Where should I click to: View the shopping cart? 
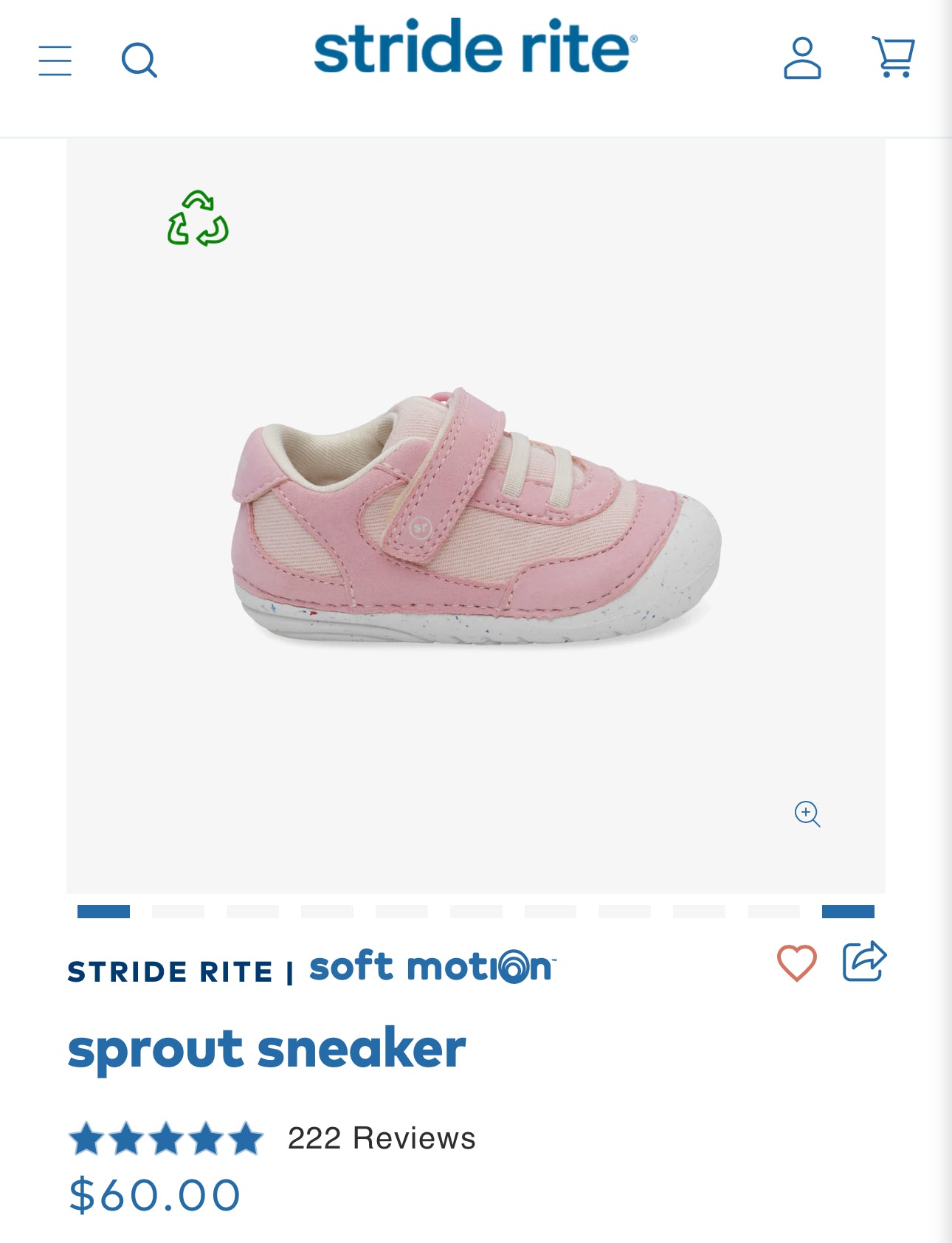pyautogui.click(x=893, y=57)
